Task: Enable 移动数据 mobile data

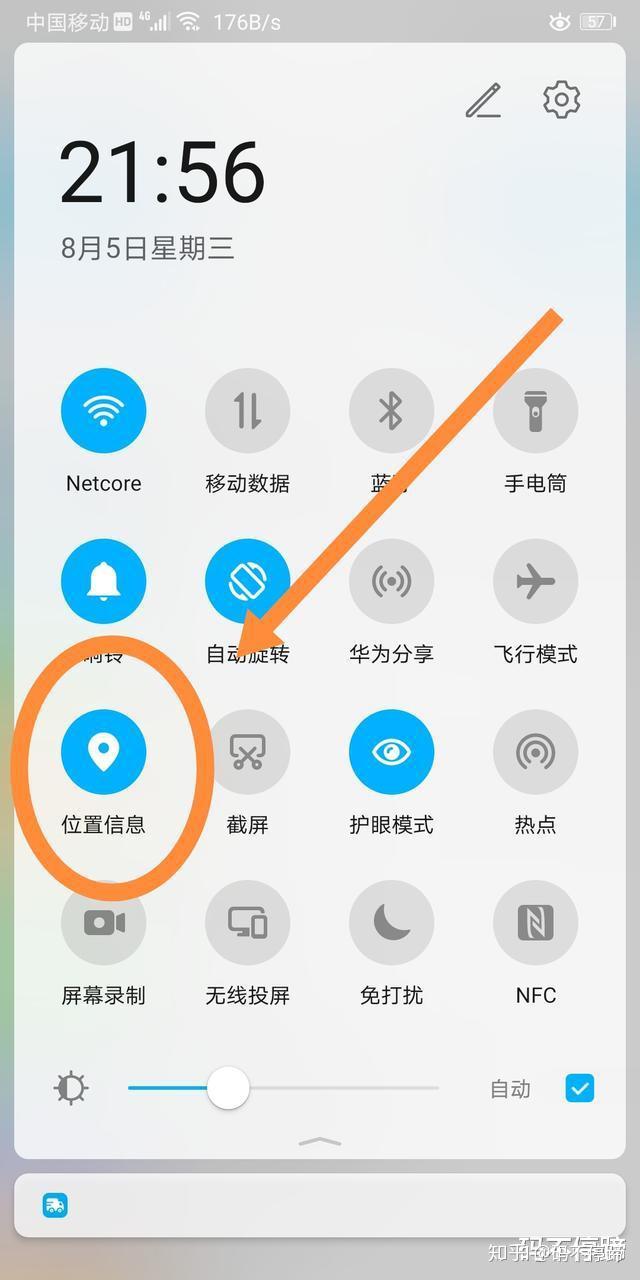Action: pos(247,411)
